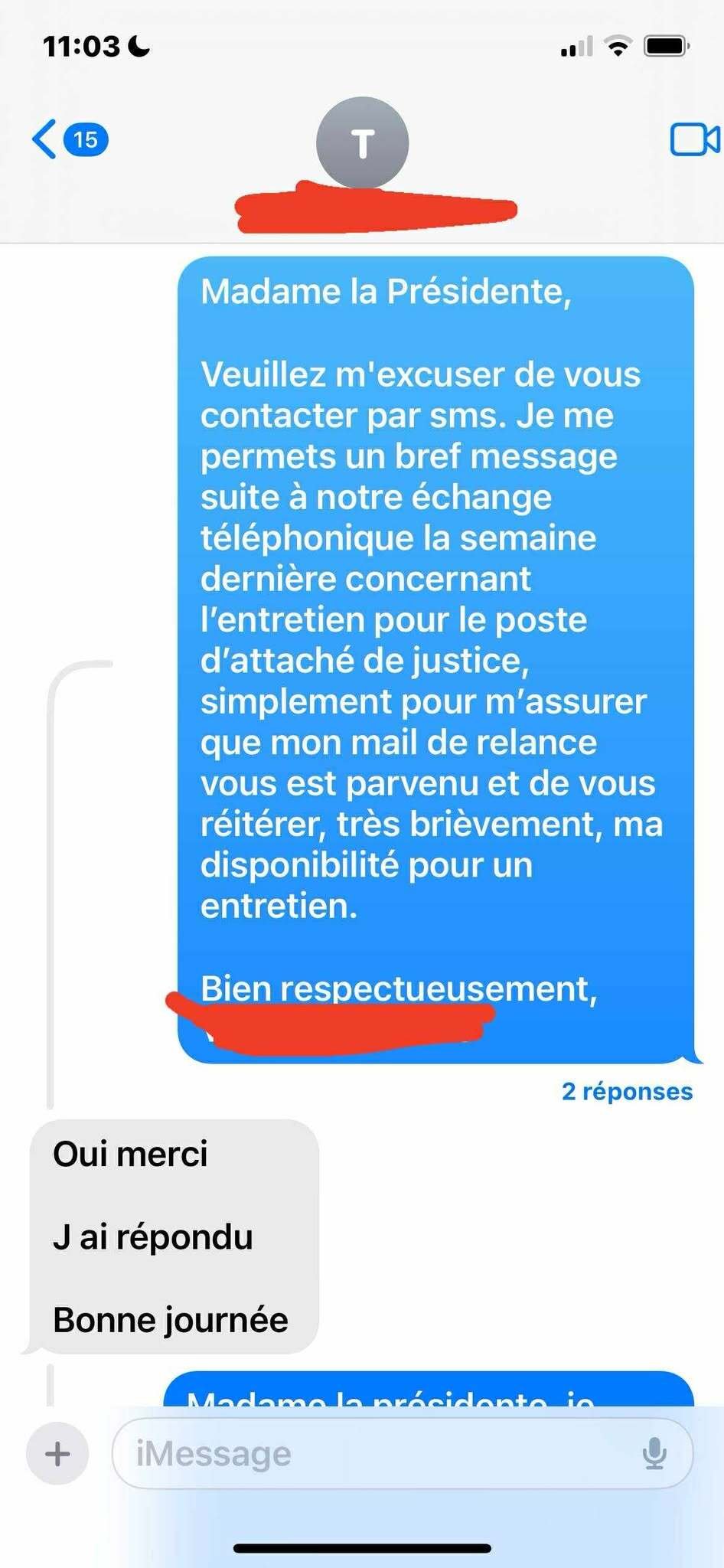Open contact details via the T avatar
This screenshot has height=1568, width=724.
362,143
